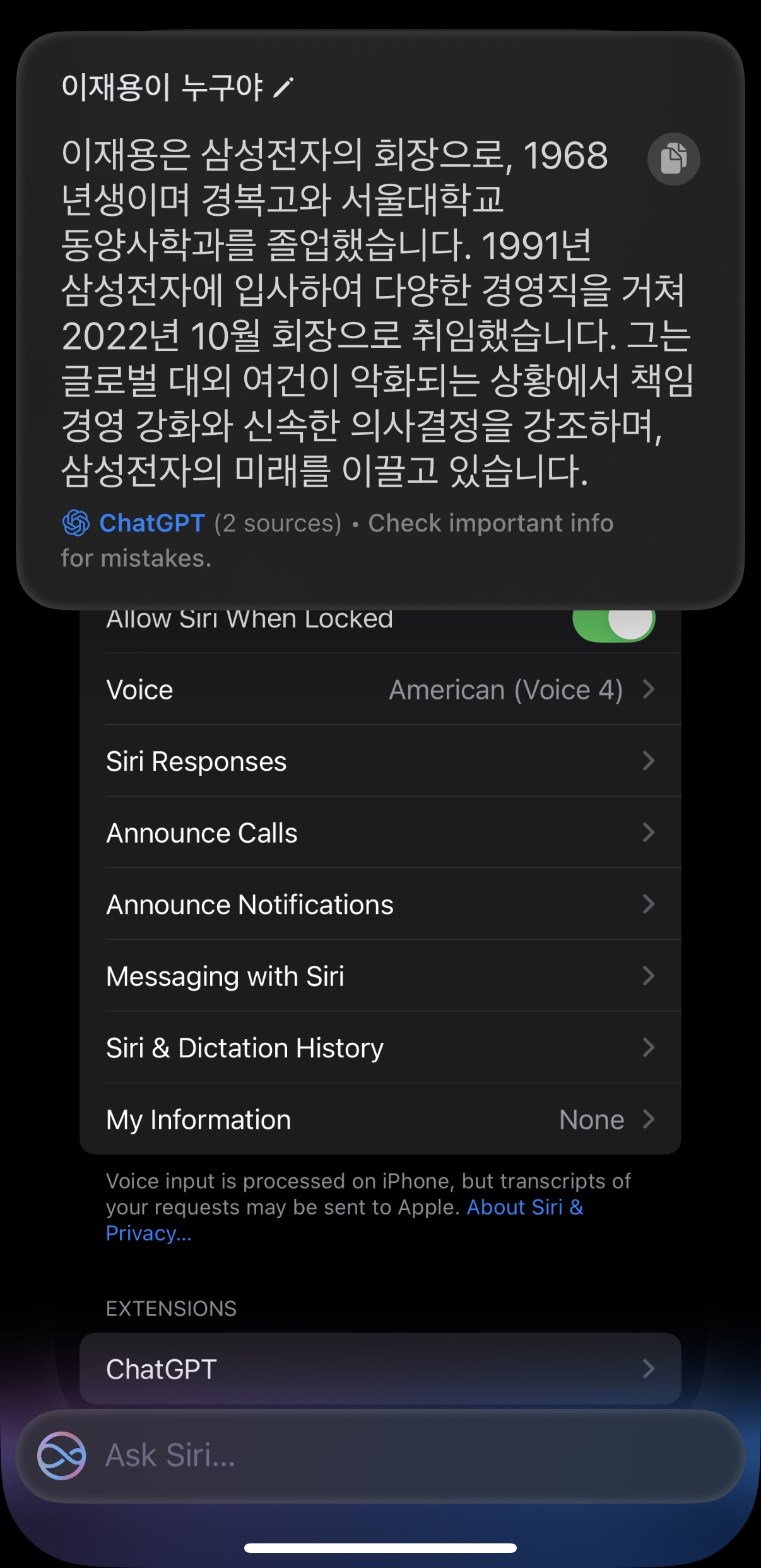Open Siri Responses settings
Image resolution: width=761 pixels, height=1568 pixels.
click(x=380, y=761)
